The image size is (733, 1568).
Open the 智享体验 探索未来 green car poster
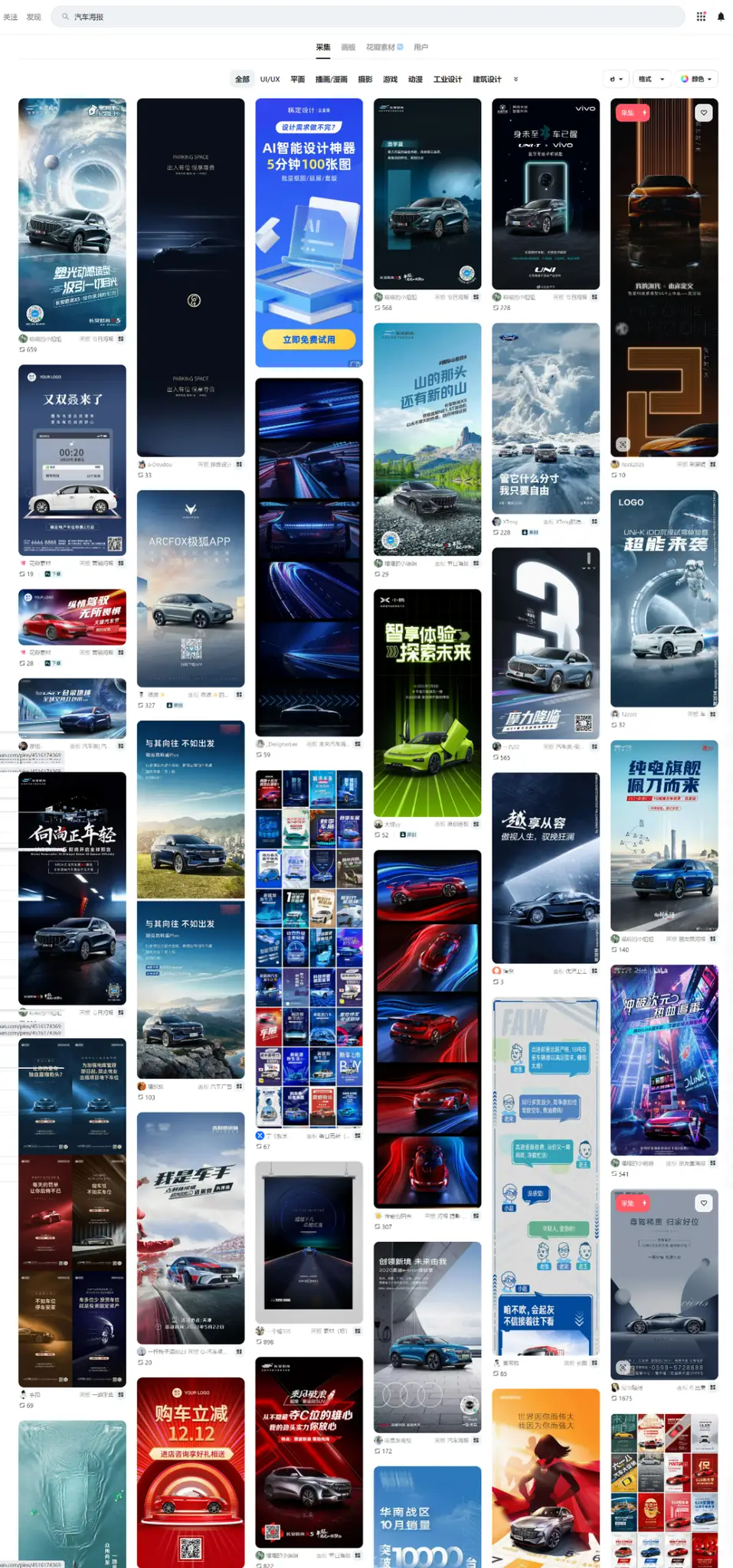[x=427, y=702]
